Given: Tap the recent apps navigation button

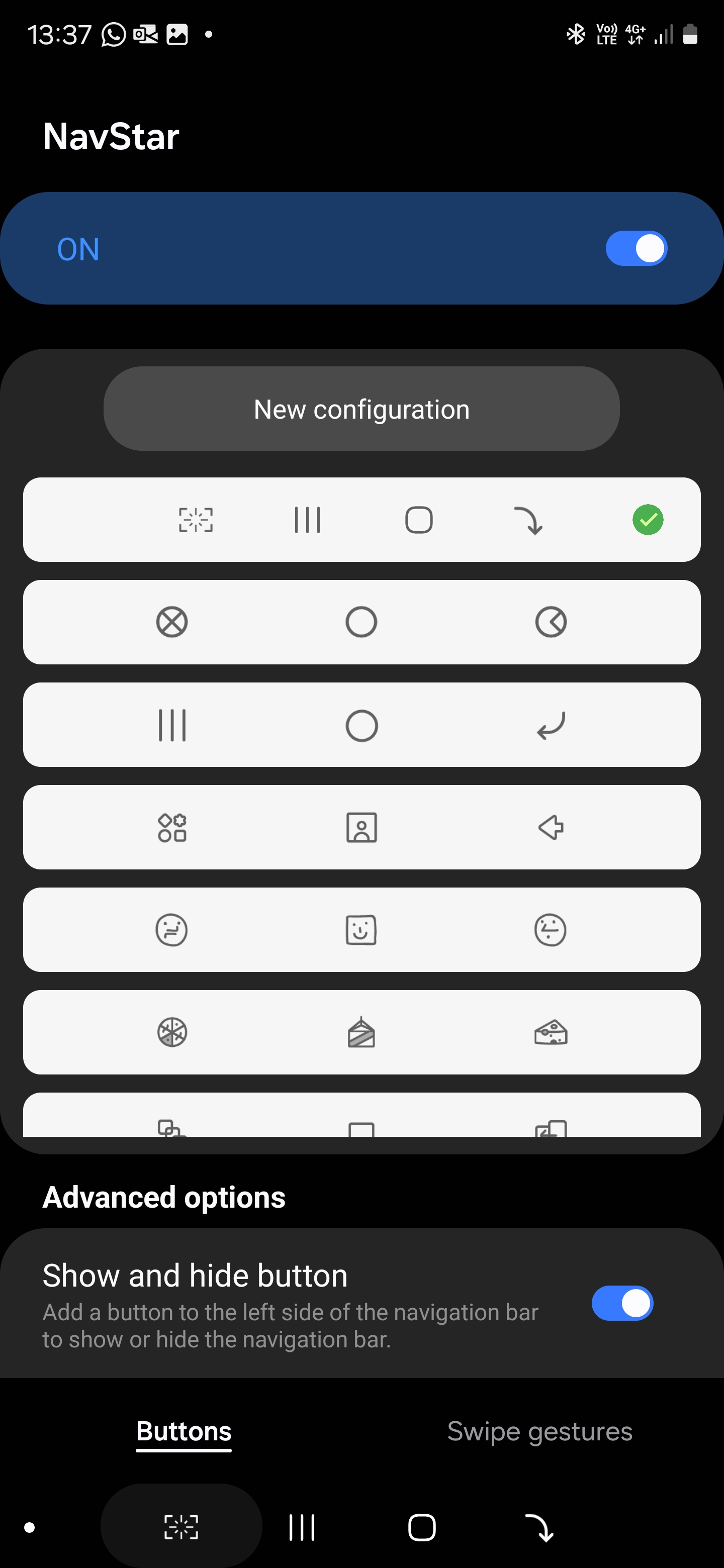Looking at the screenshot, I should click(302, 1527).
